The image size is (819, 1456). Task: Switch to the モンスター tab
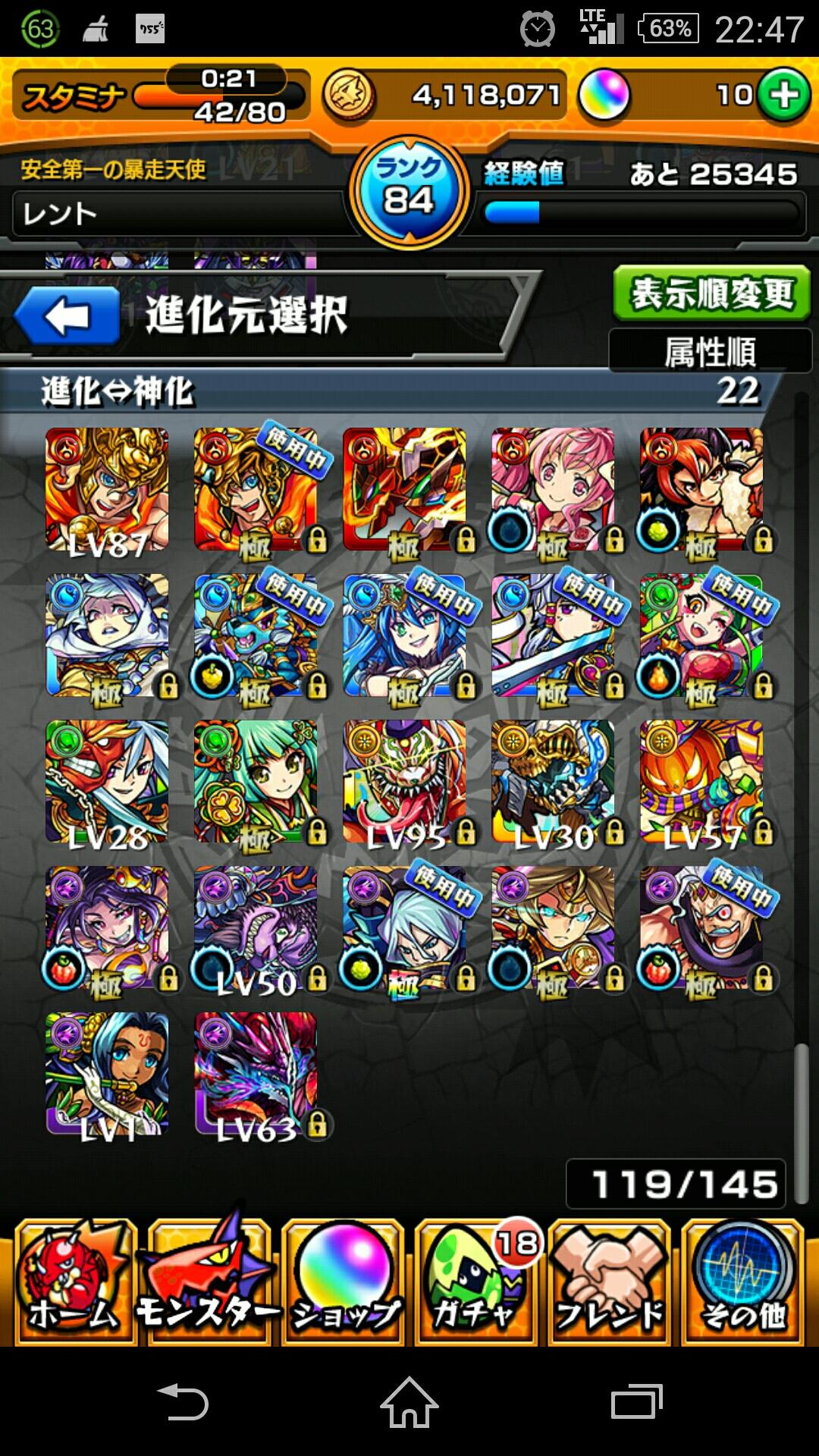click(x=208, y=1282)
